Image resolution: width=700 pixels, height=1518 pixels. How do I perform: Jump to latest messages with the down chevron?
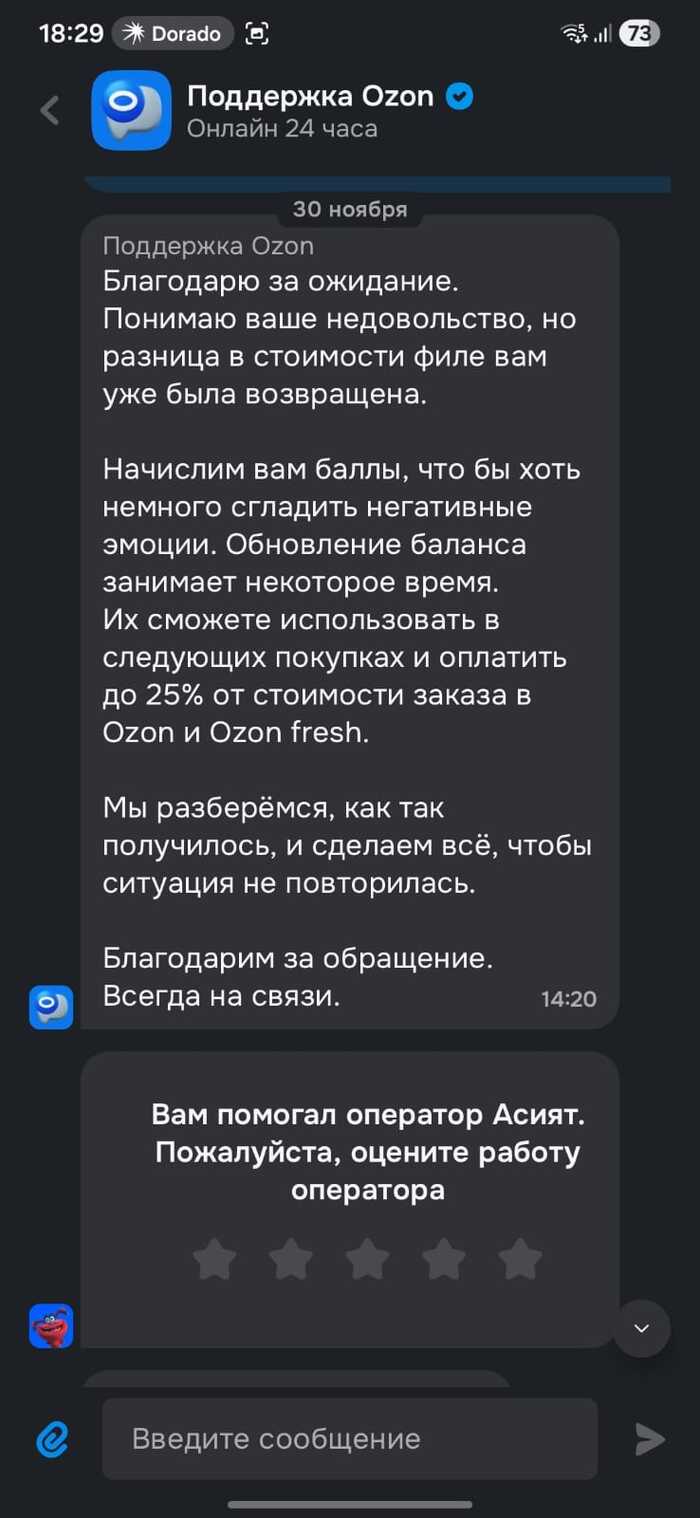tap(642, 1328)
